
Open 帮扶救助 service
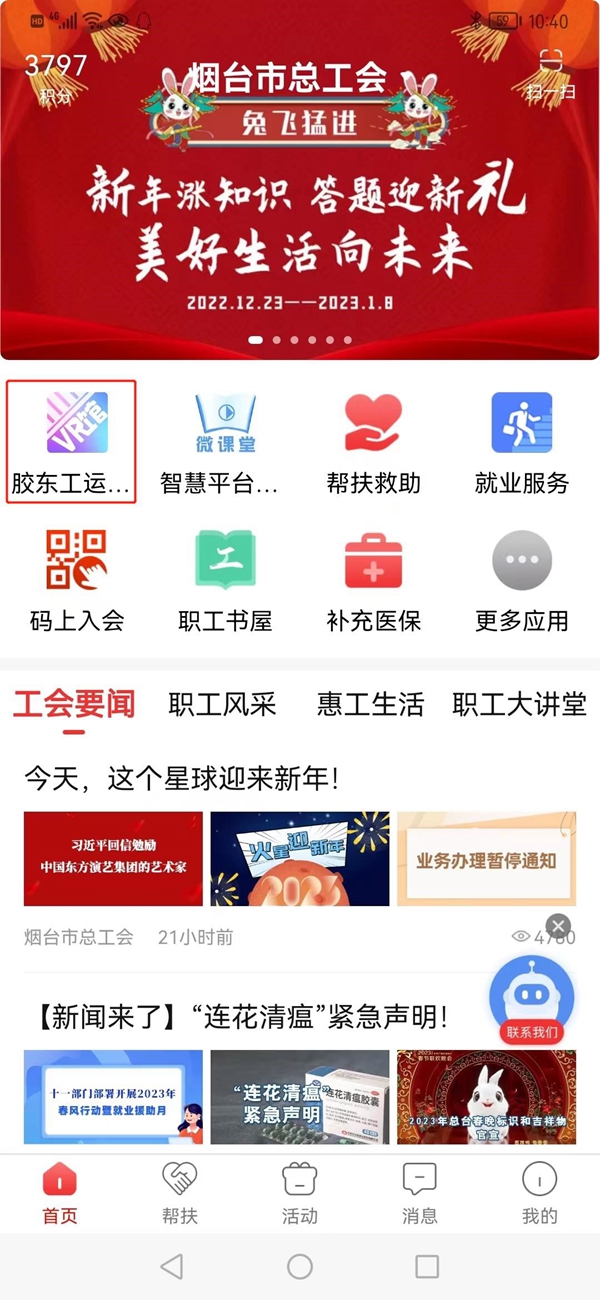coord(373,442)
